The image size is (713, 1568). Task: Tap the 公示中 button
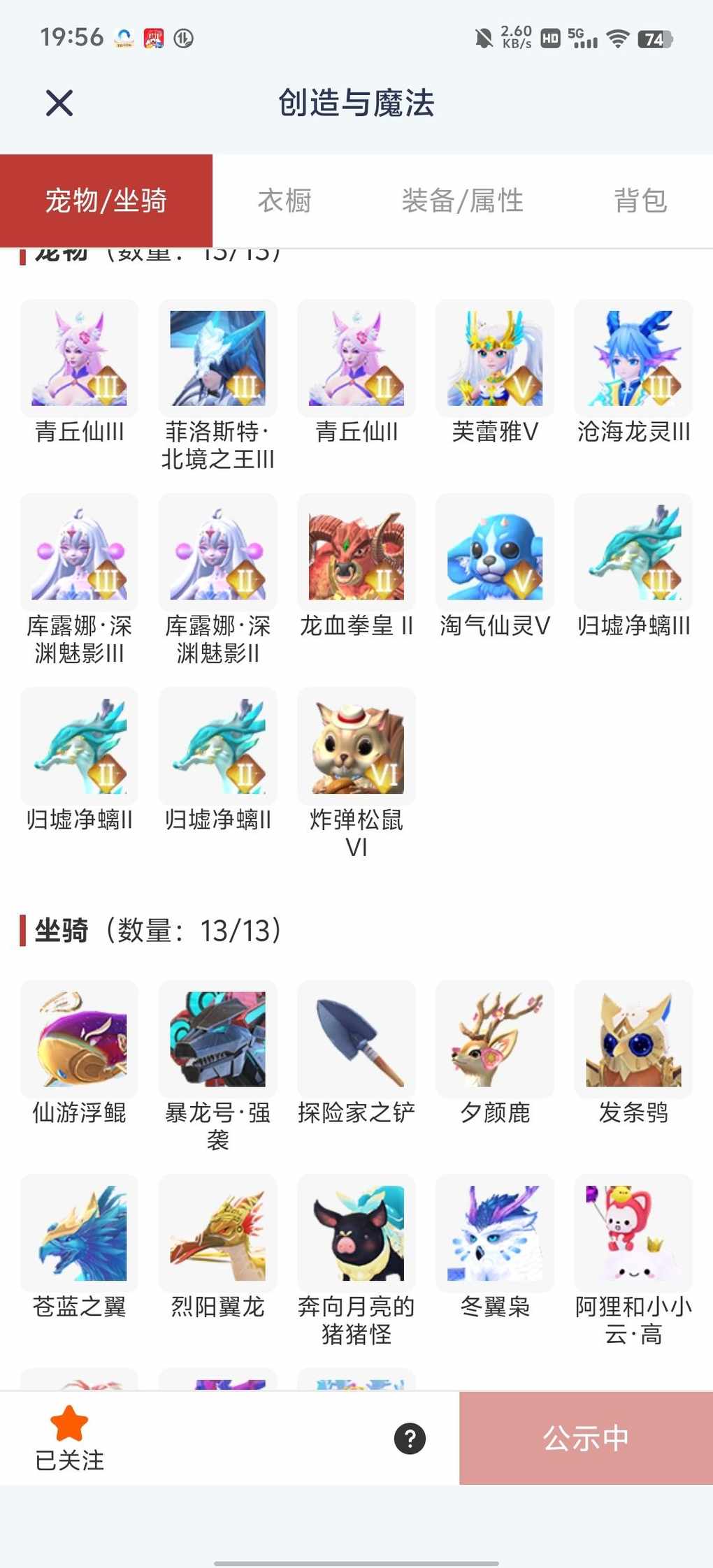(x=586, y=1438)
